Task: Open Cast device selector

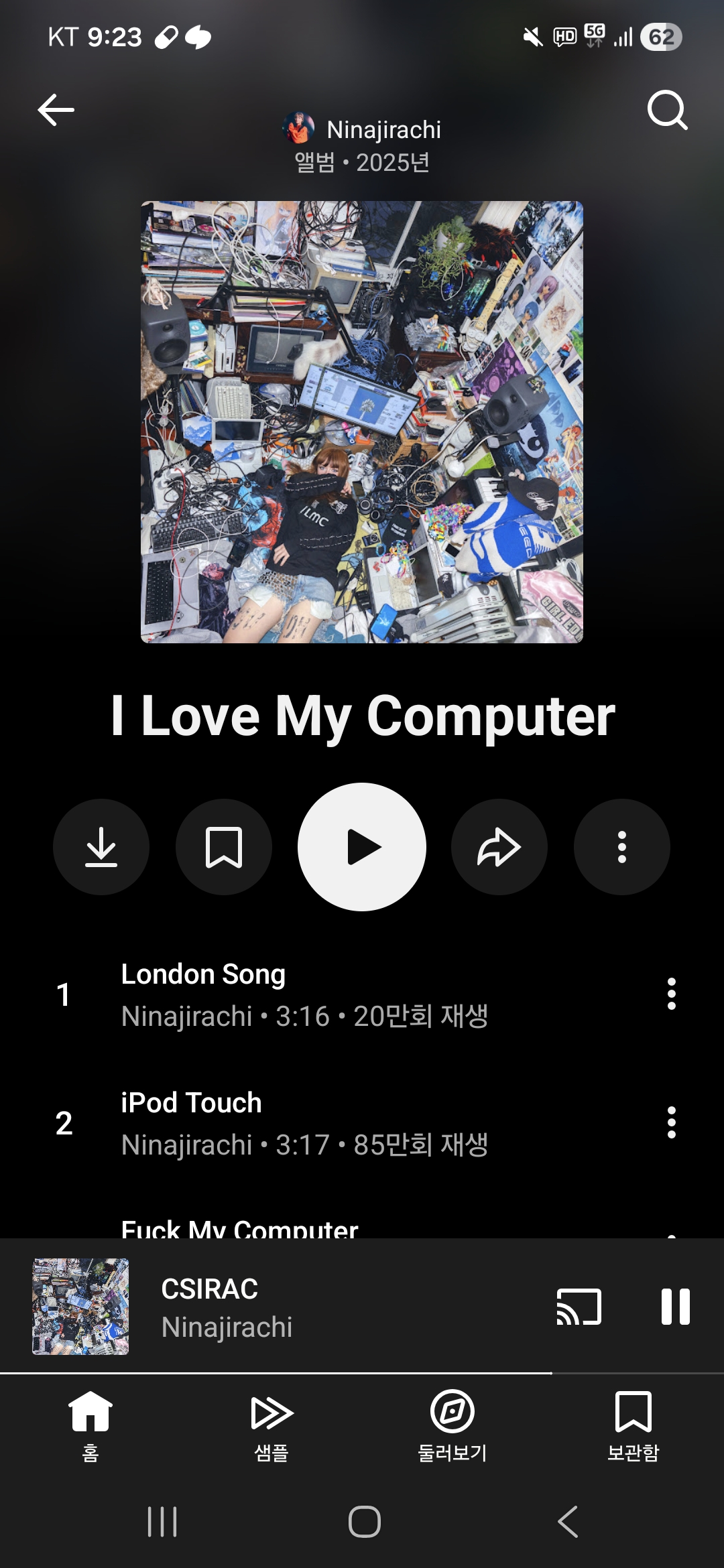Action: 581,1310
